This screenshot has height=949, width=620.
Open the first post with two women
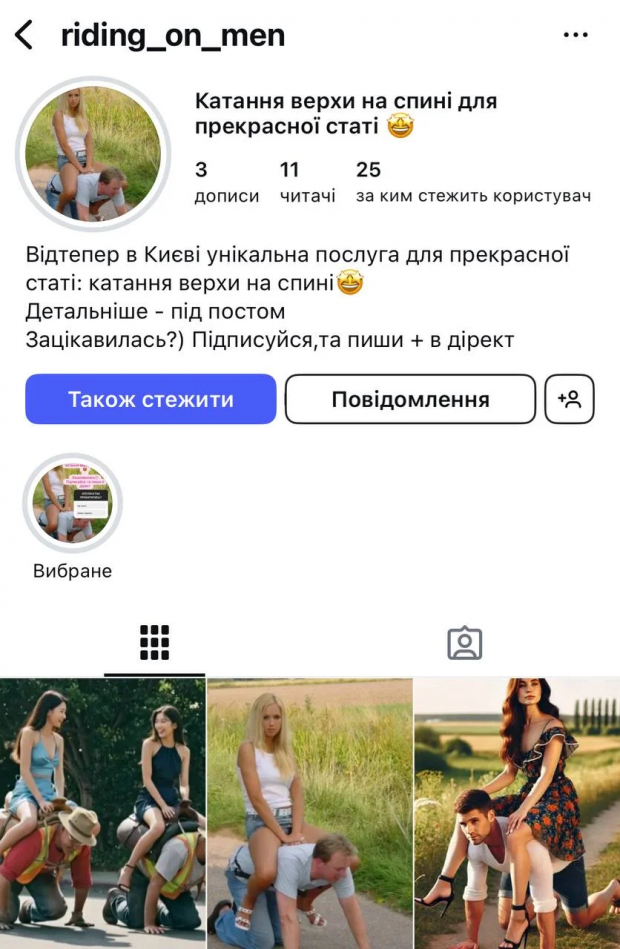102,812
